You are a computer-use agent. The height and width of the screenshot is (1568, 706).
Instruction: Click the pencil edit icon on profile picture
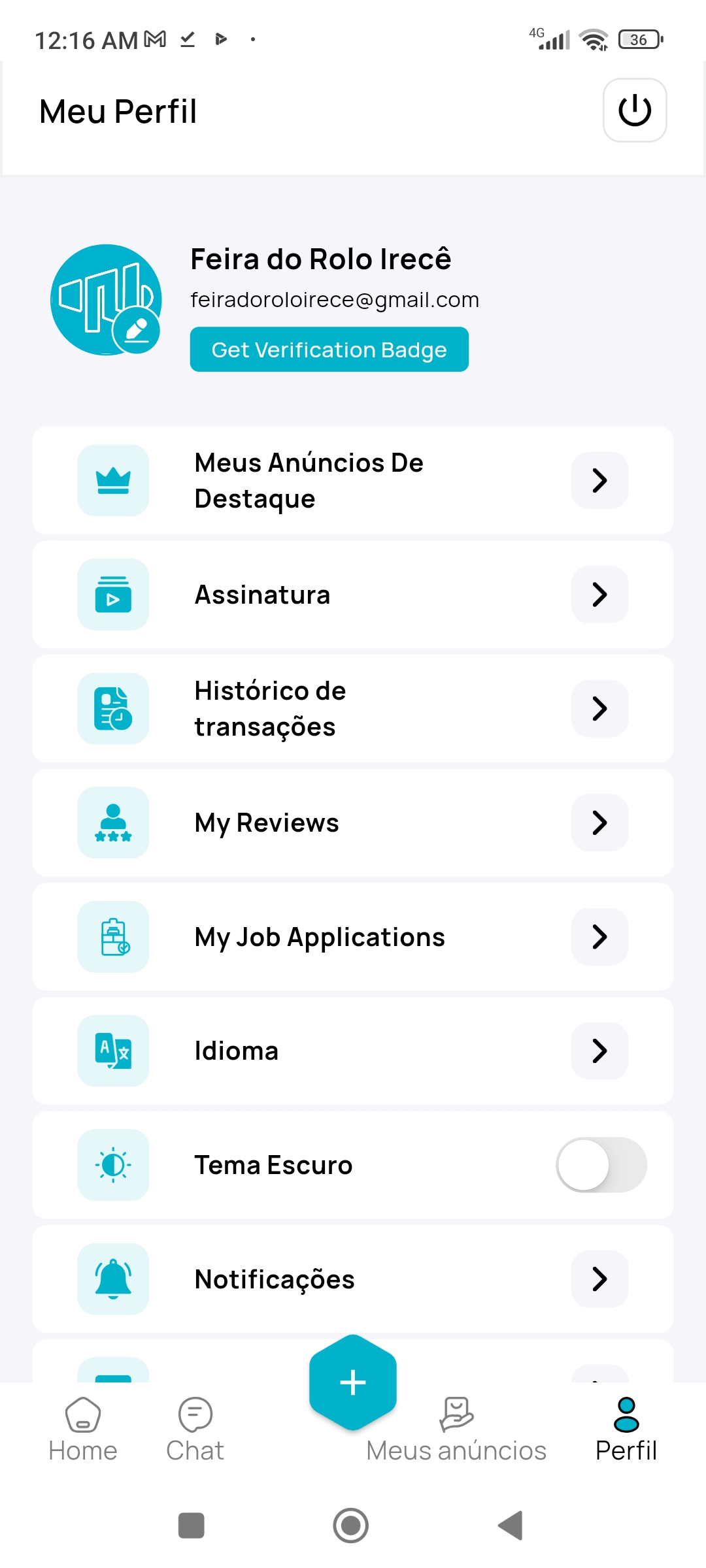135,330
